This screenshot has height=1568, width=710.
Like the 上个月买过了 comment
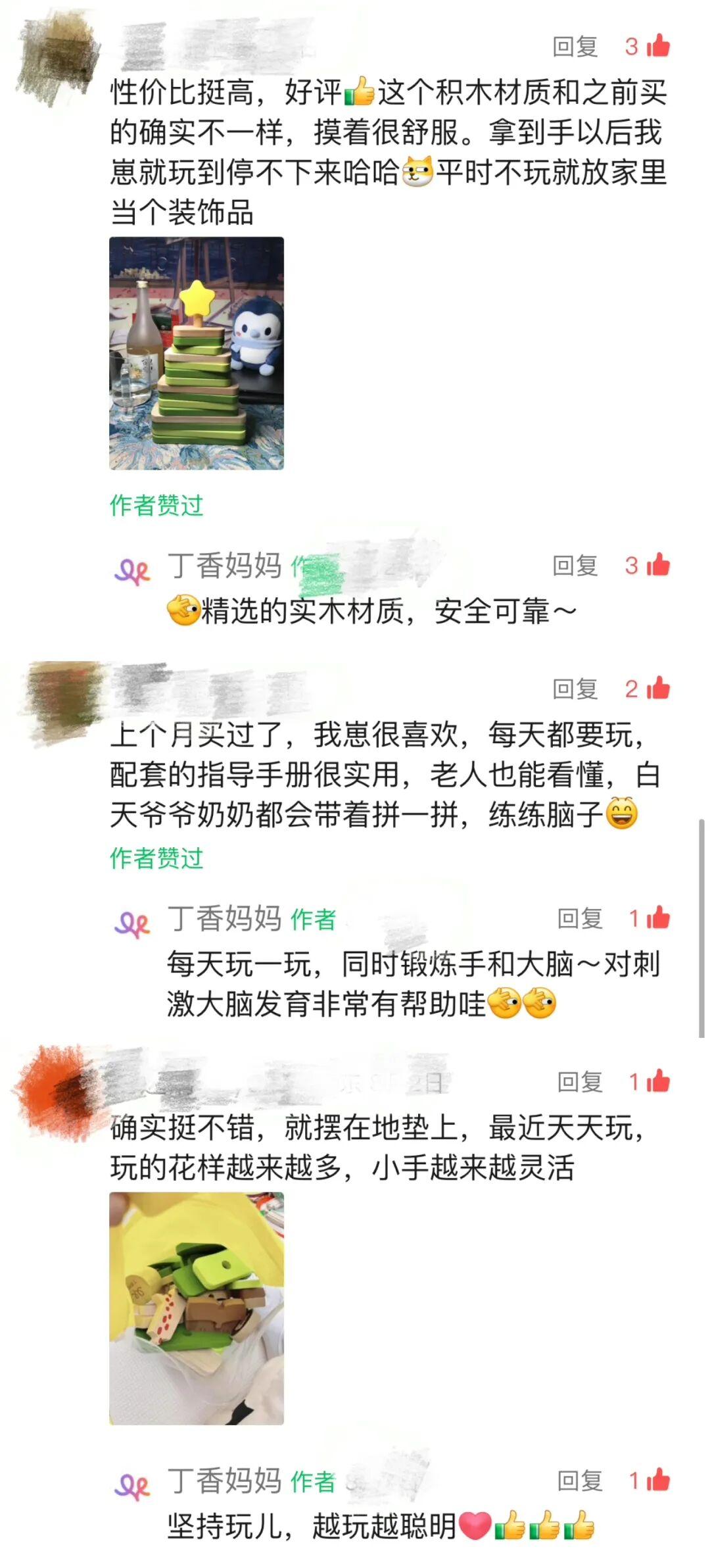pos(657,689)
